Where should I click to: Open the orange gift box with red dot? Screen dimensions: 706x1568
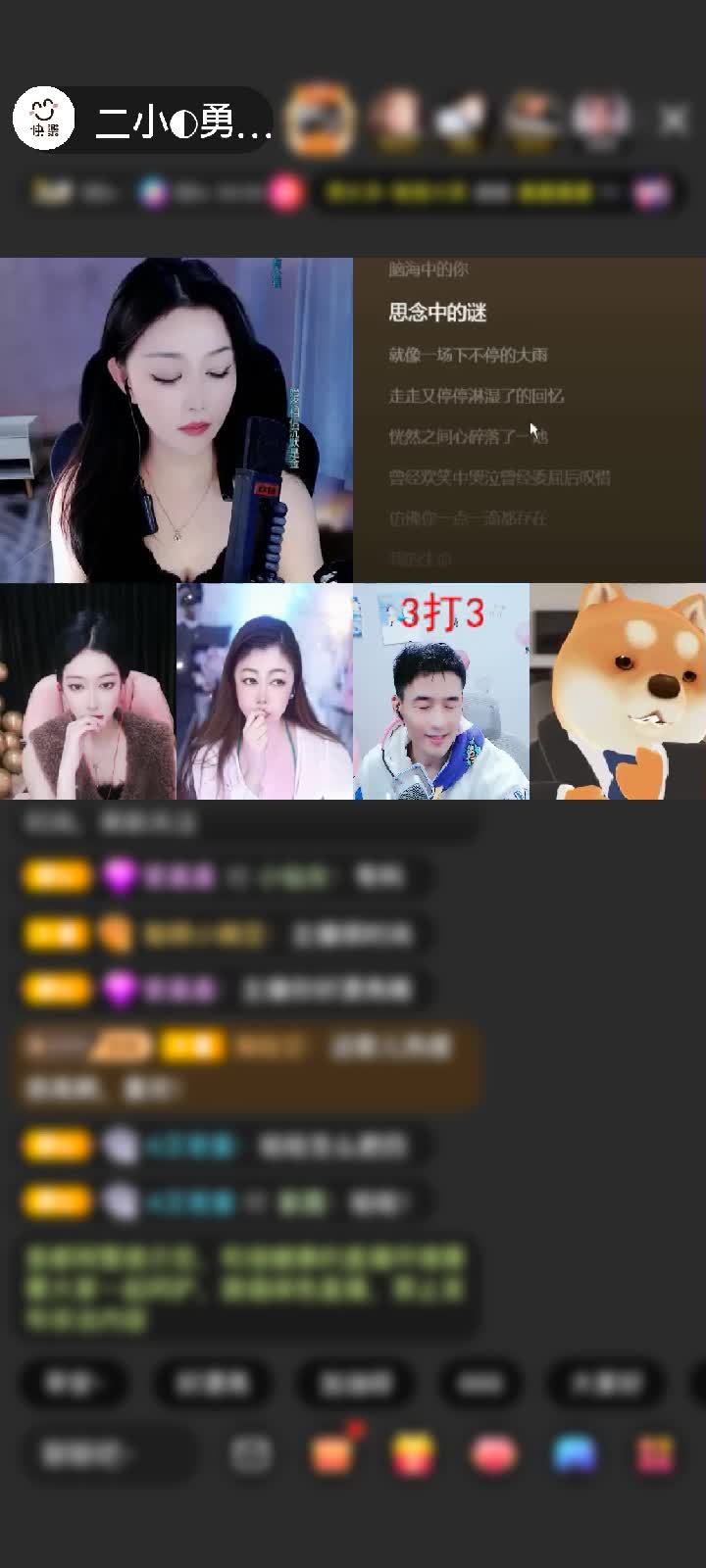pyautogui.click(x=332, y=1454)
